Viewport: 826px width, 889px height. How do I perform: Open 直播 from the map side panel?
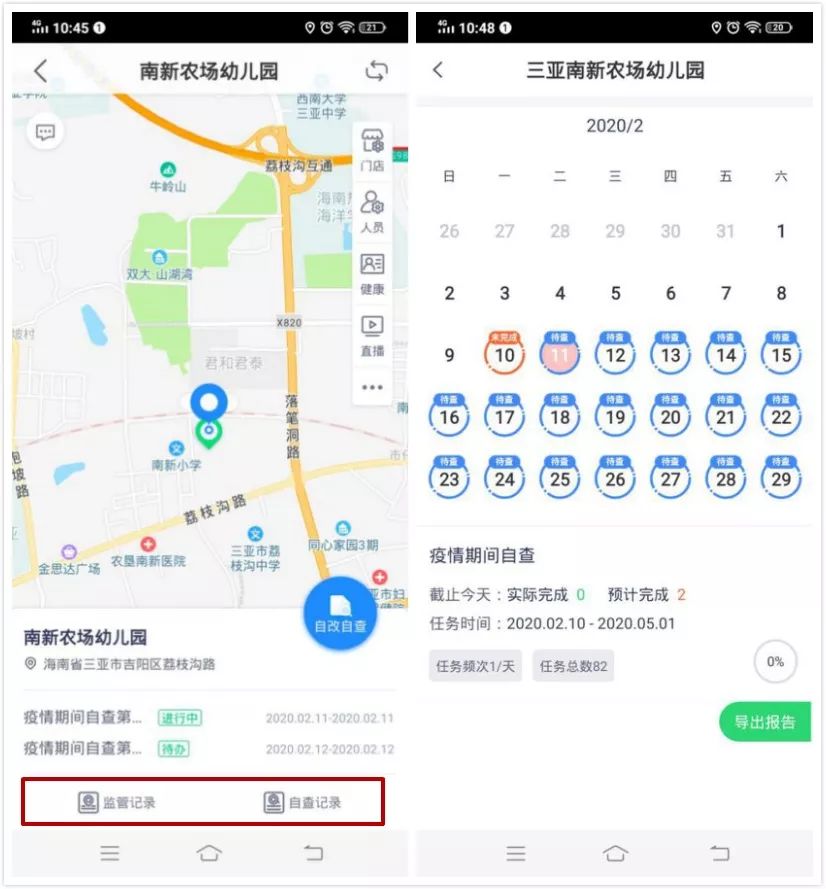coord(372,335)
